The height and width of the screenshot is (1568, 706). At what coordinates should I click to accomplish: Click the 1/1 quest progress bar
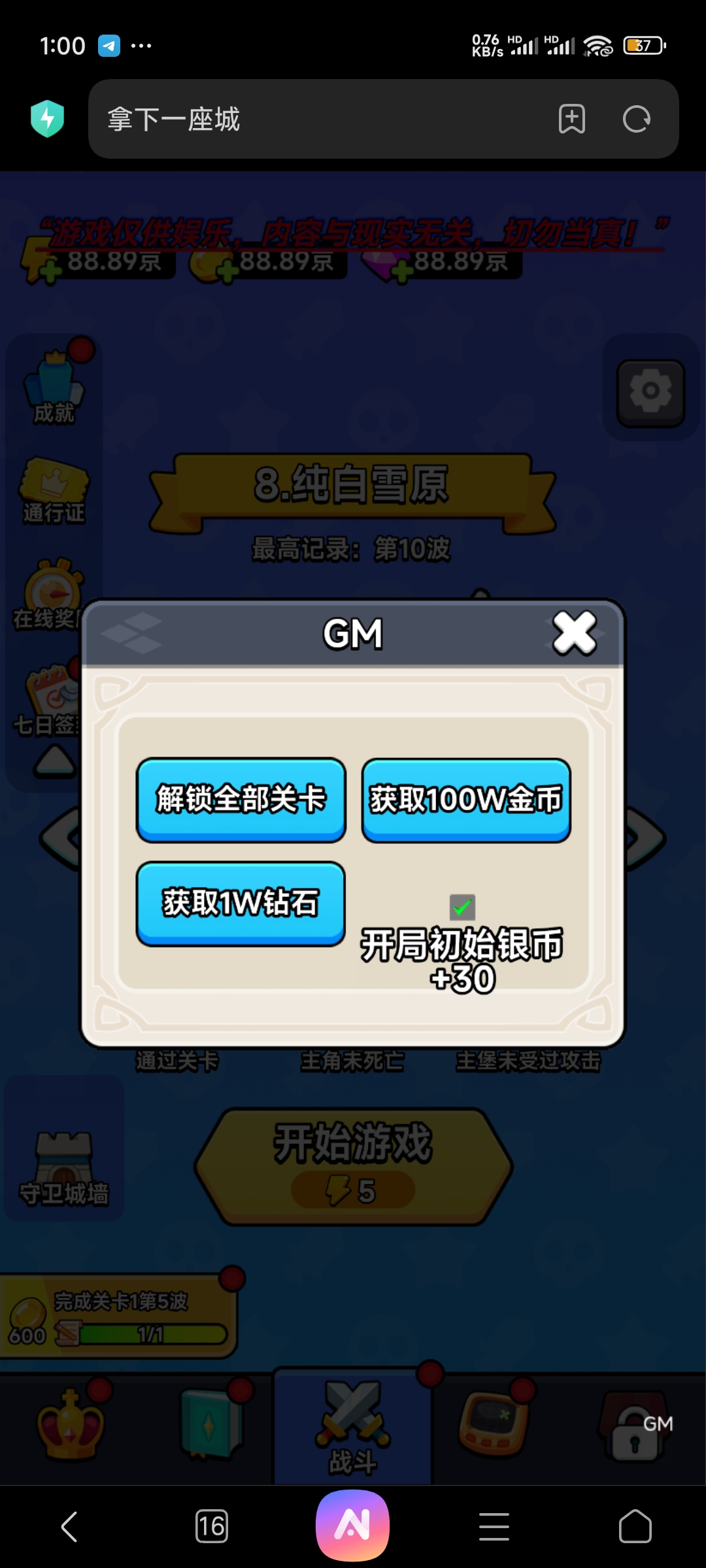pos(150,1333)
